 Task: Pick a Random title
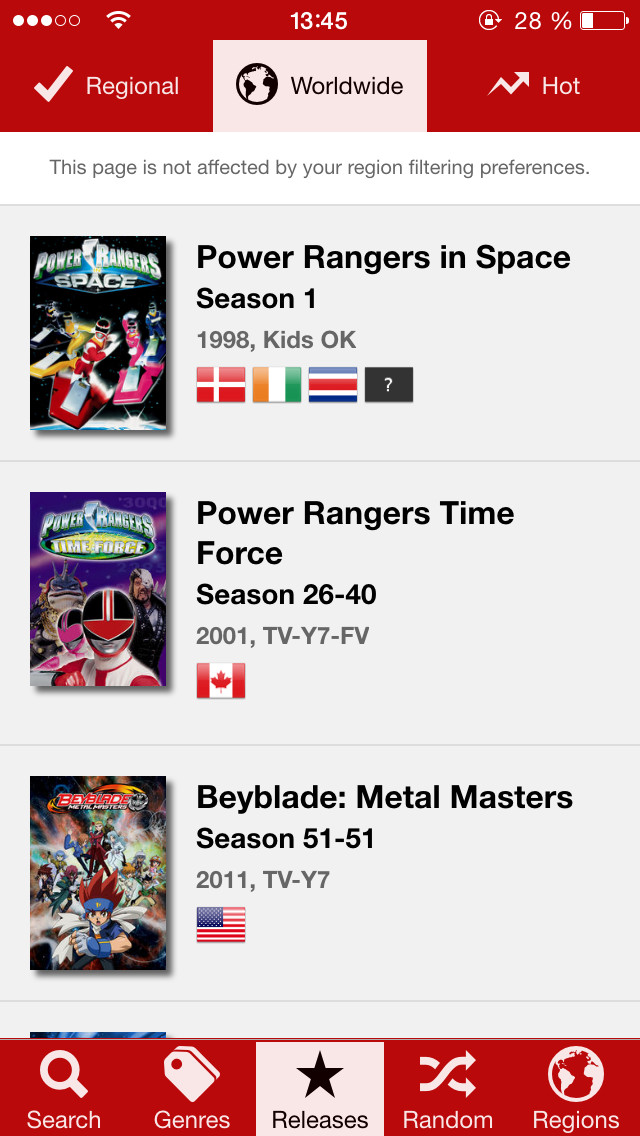pyautogui.click(x=448, y=1090)
